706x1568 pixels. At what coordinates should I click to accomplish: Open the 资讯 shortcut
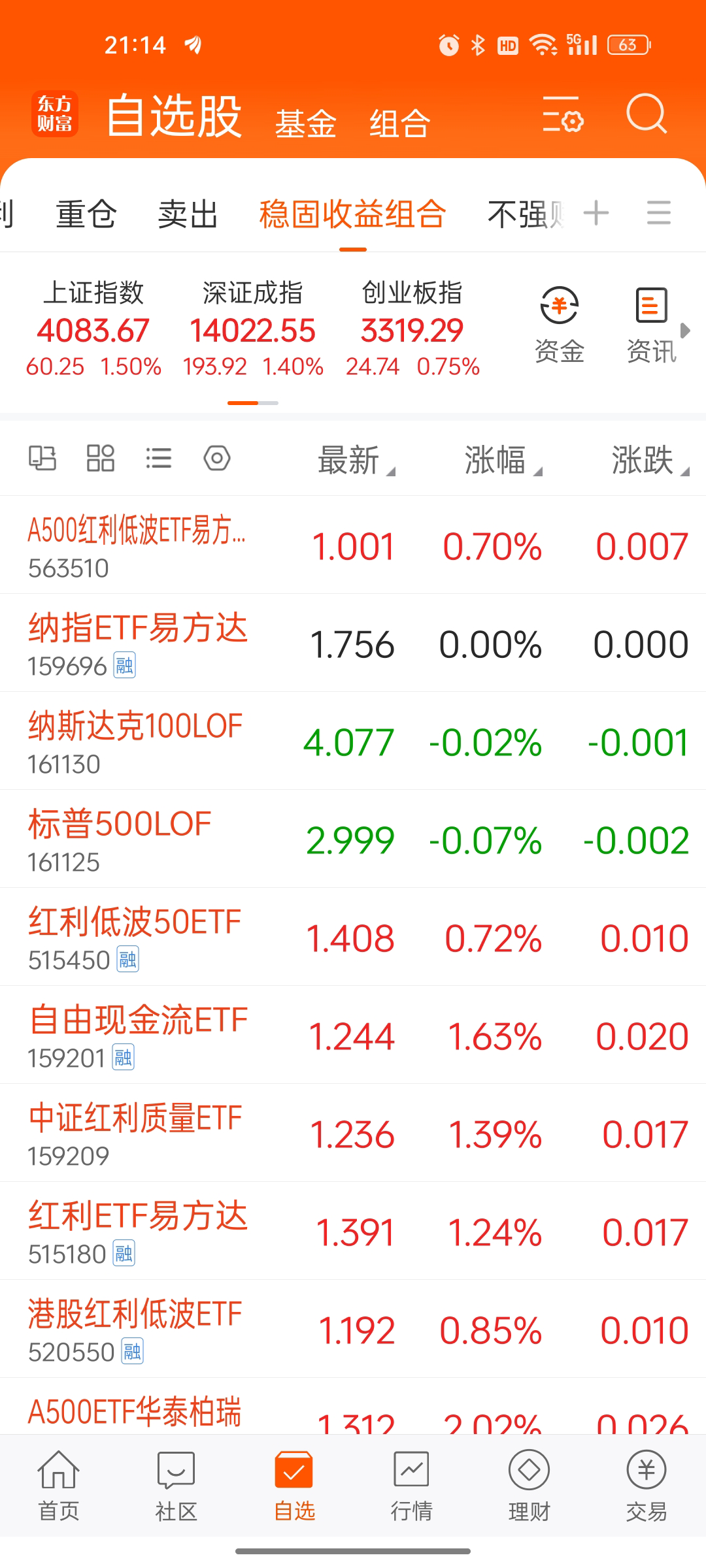[652, 325]
